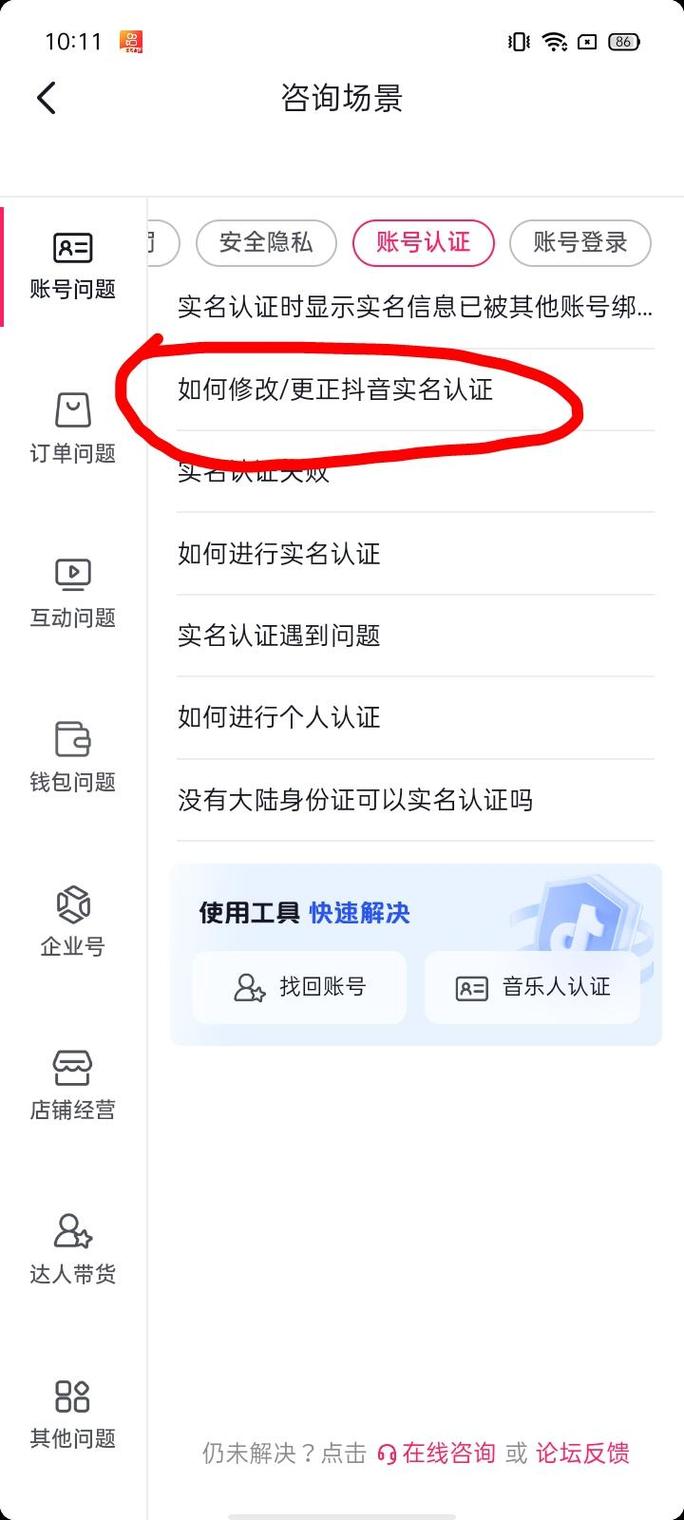
Task: Open 如何进行个人认证 question
Action: (x=280, y=717)
